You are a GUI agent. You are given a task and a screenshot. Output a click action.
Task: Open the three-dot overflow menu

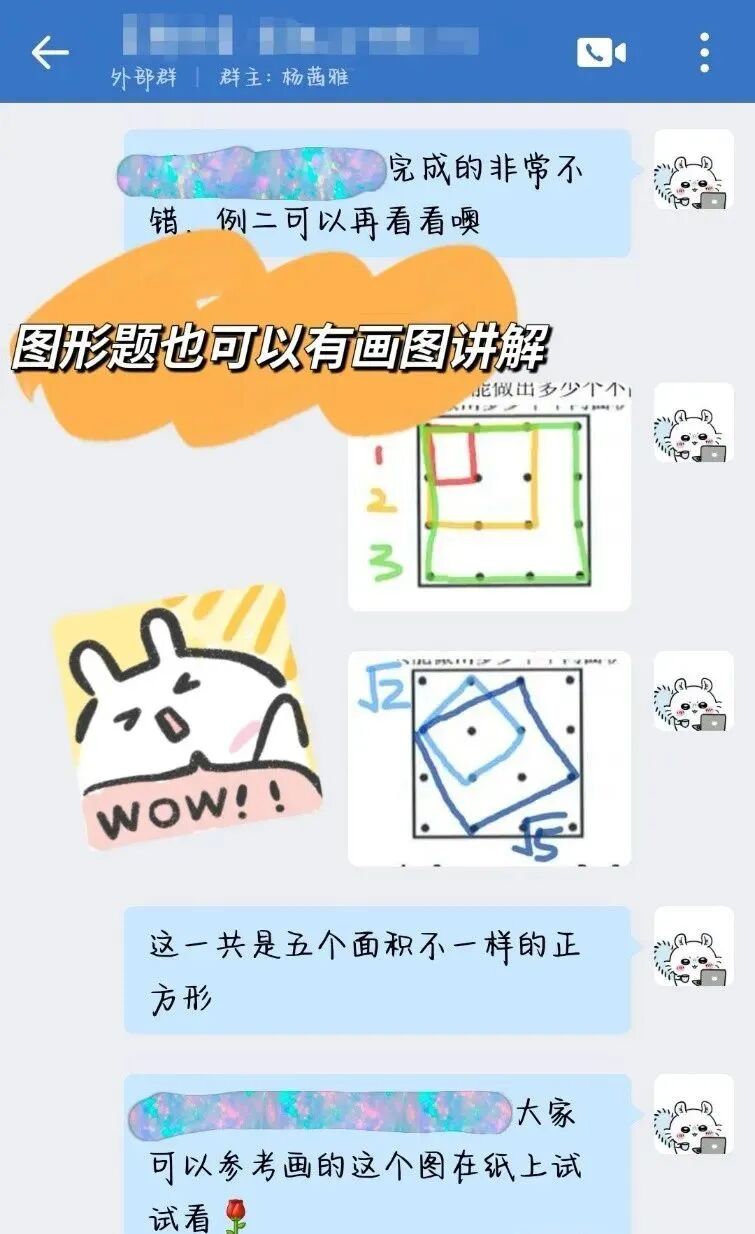click(x=704, y=52)
